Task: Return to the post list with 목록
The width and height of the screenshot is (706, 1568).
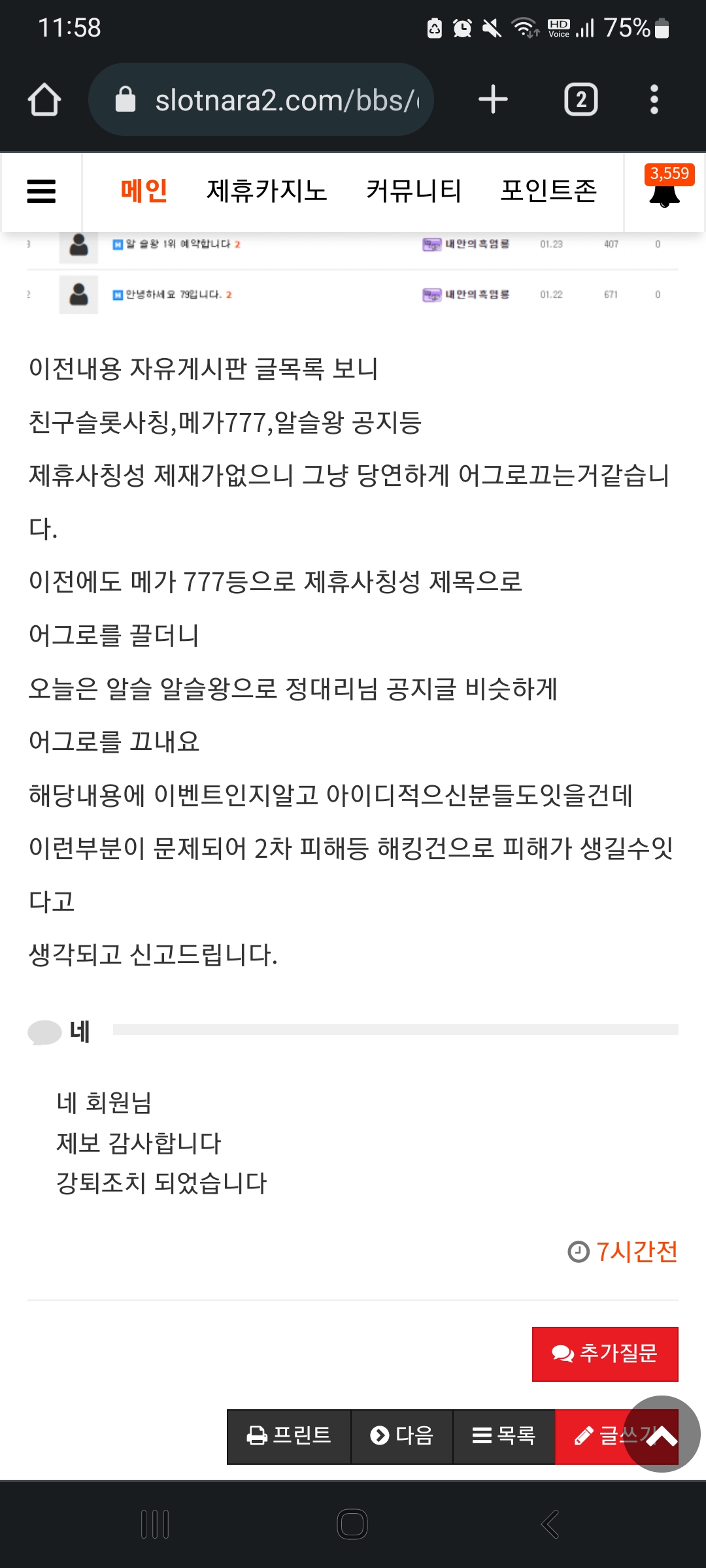Action: tap(504, 1436)
